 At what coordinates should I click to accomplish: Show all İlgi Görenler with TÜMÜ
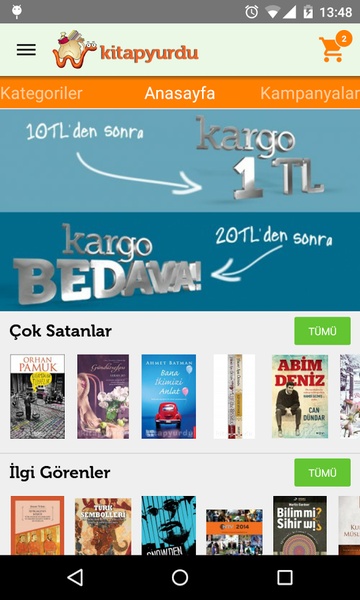322,473
